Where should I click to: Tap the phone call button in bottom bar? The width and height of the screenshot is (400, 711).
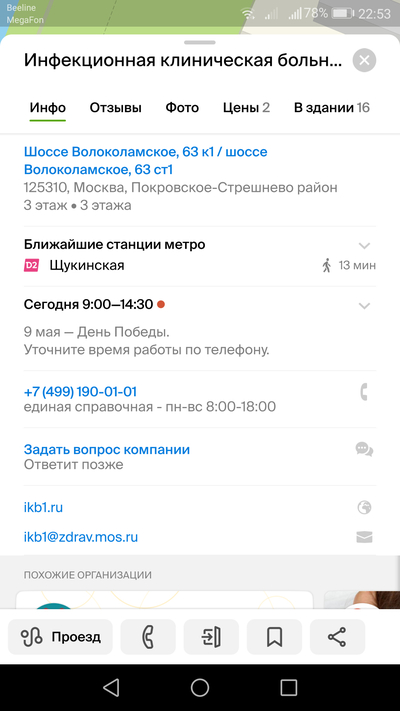148,637
